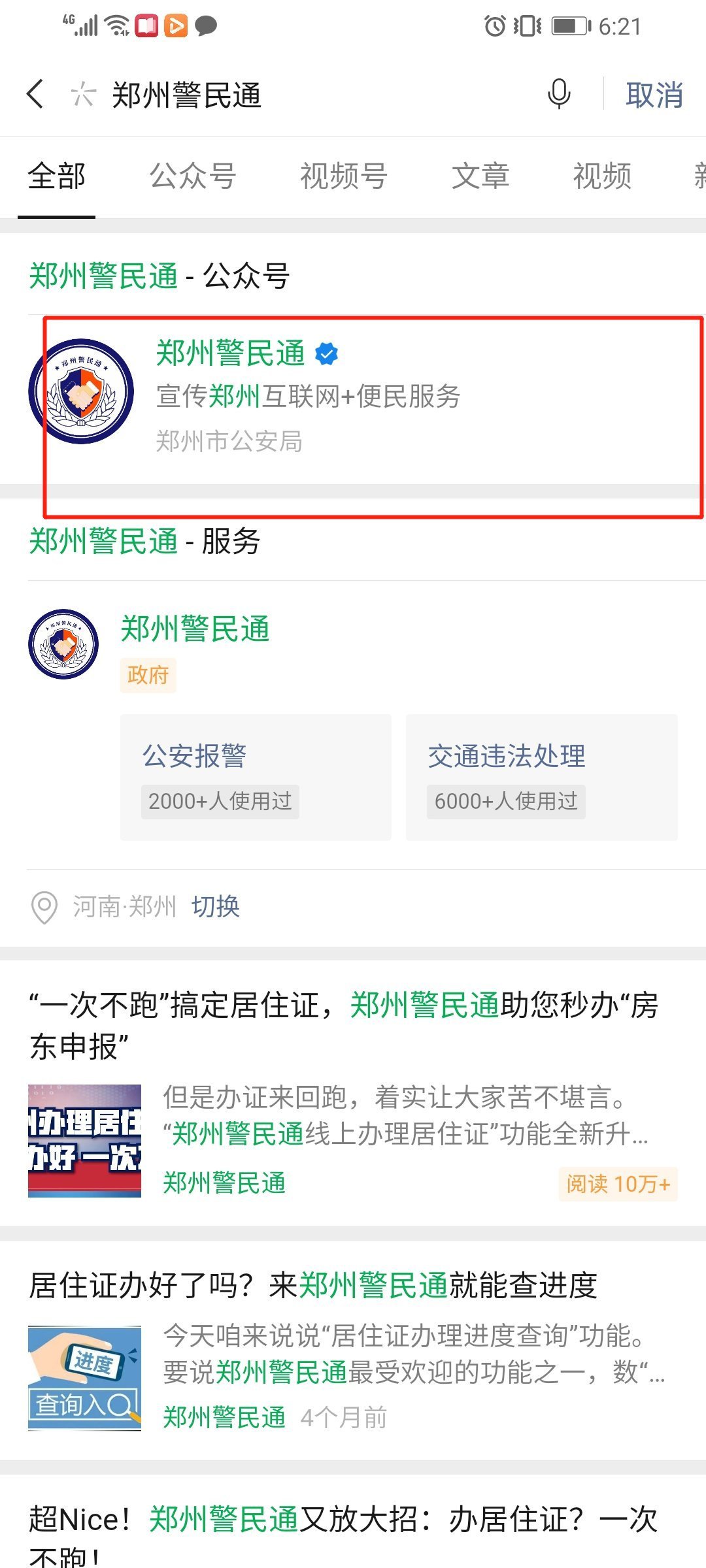Open the 郑州警民通 government service entry
This screenshot has width=706, height=1568.
[195, 629]
